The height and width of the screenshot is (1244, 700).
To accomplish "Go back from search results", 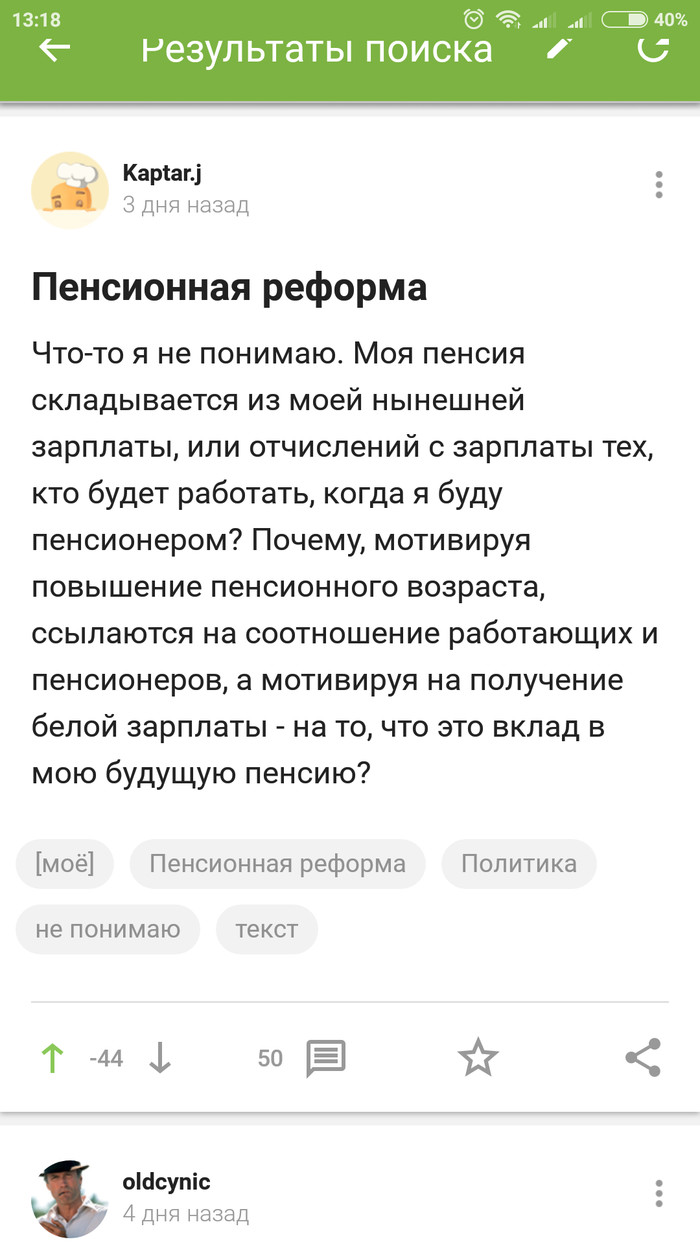I will [x=53, y=47].
